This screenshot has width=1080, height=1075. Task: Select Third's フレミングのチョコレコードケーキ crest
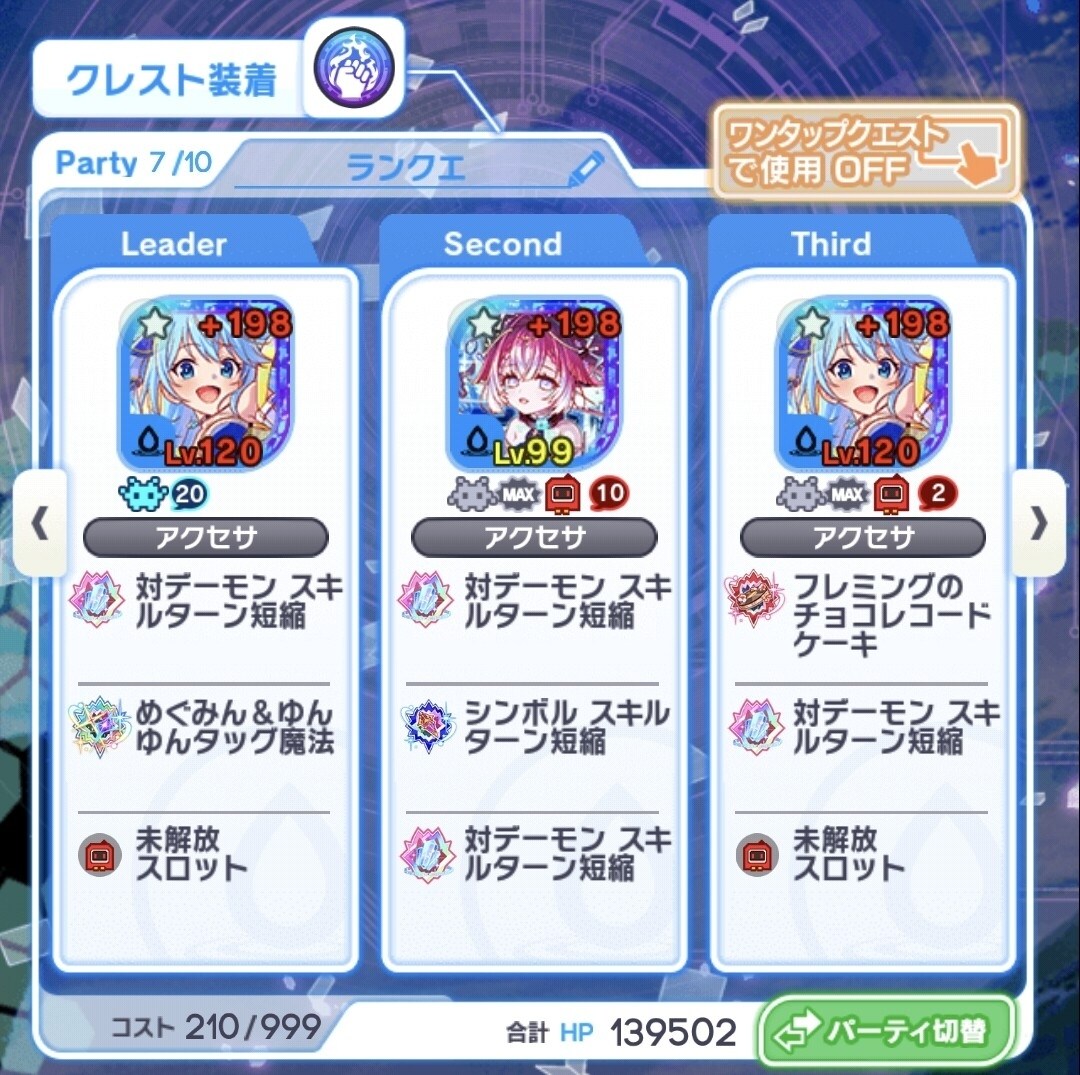click(x=862, y=613)
